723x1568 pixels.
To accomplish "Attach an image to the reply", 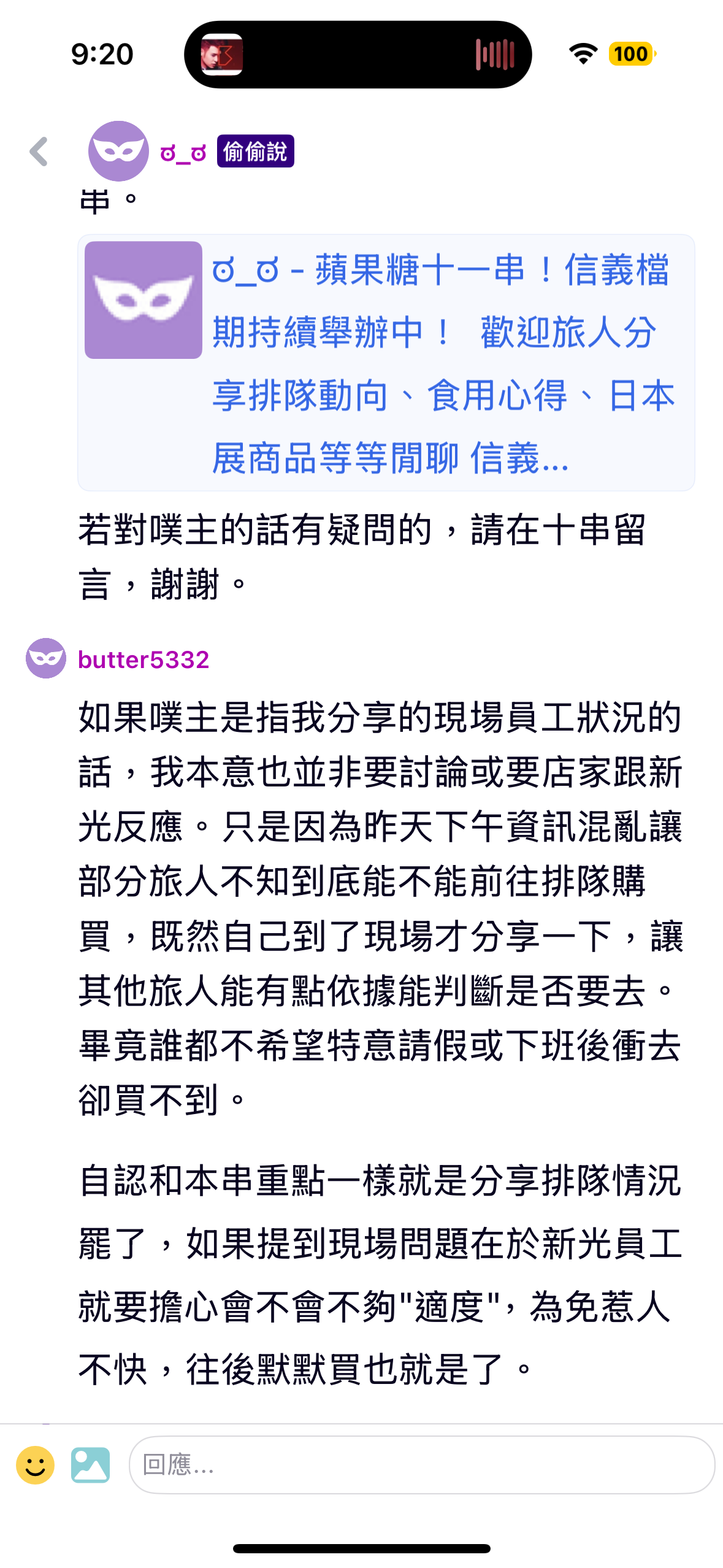I will pyautogui.click(x=90, y=1465).
